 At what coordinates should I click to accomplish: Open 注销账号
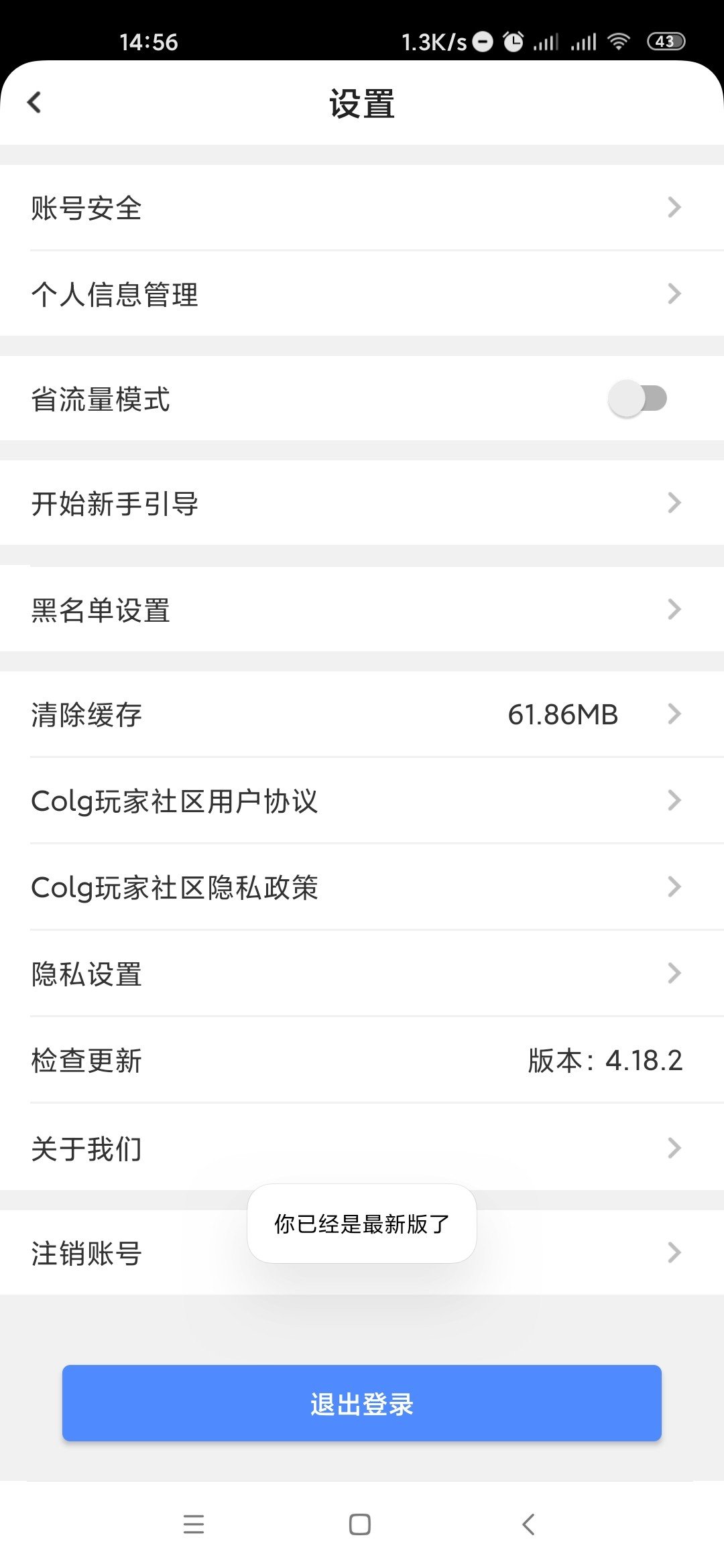point(362,1252)
